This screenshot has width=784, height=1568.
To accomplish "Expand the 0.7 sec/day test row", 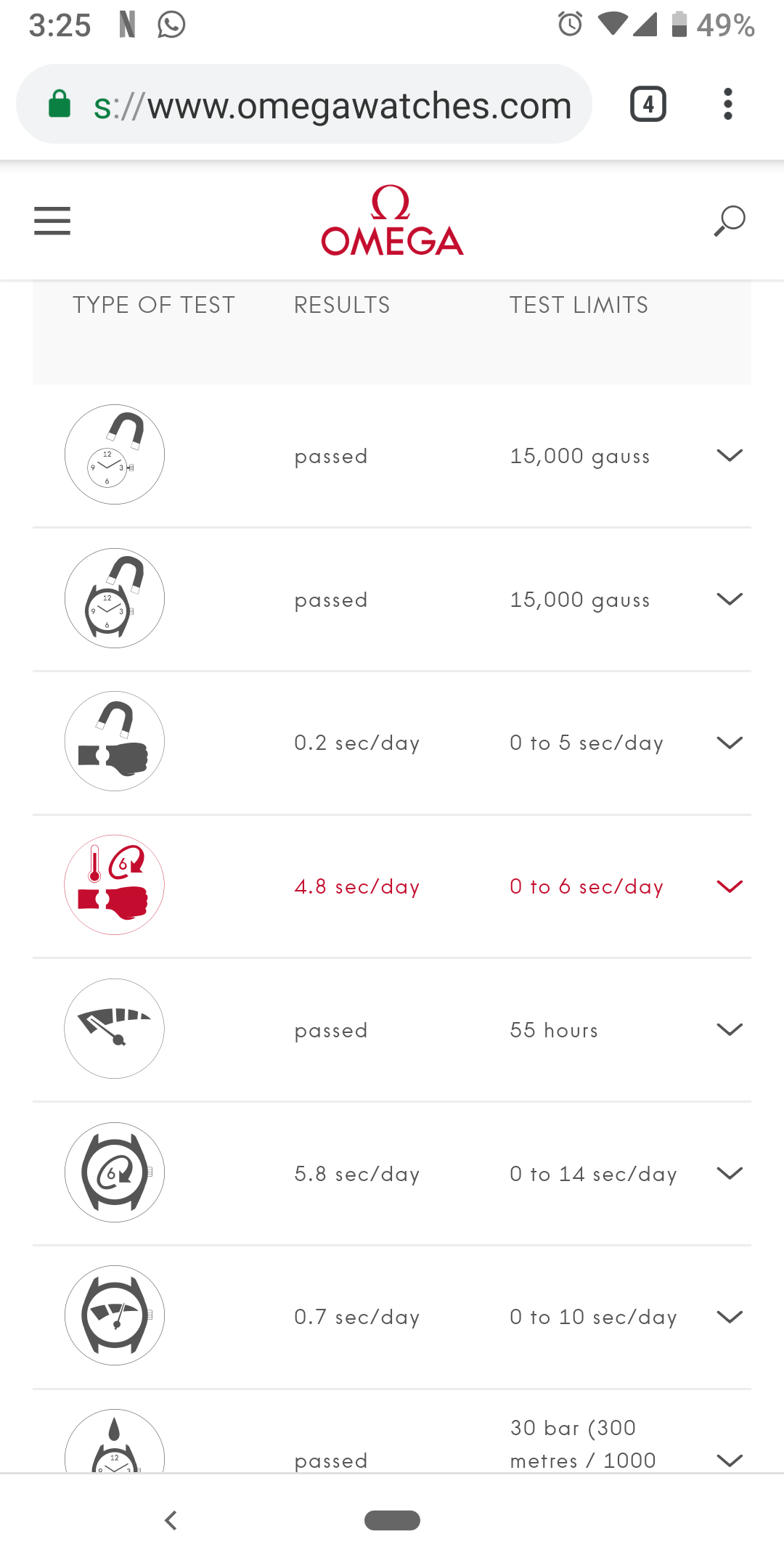I will pyautogui.click(x=729, y=1316).
